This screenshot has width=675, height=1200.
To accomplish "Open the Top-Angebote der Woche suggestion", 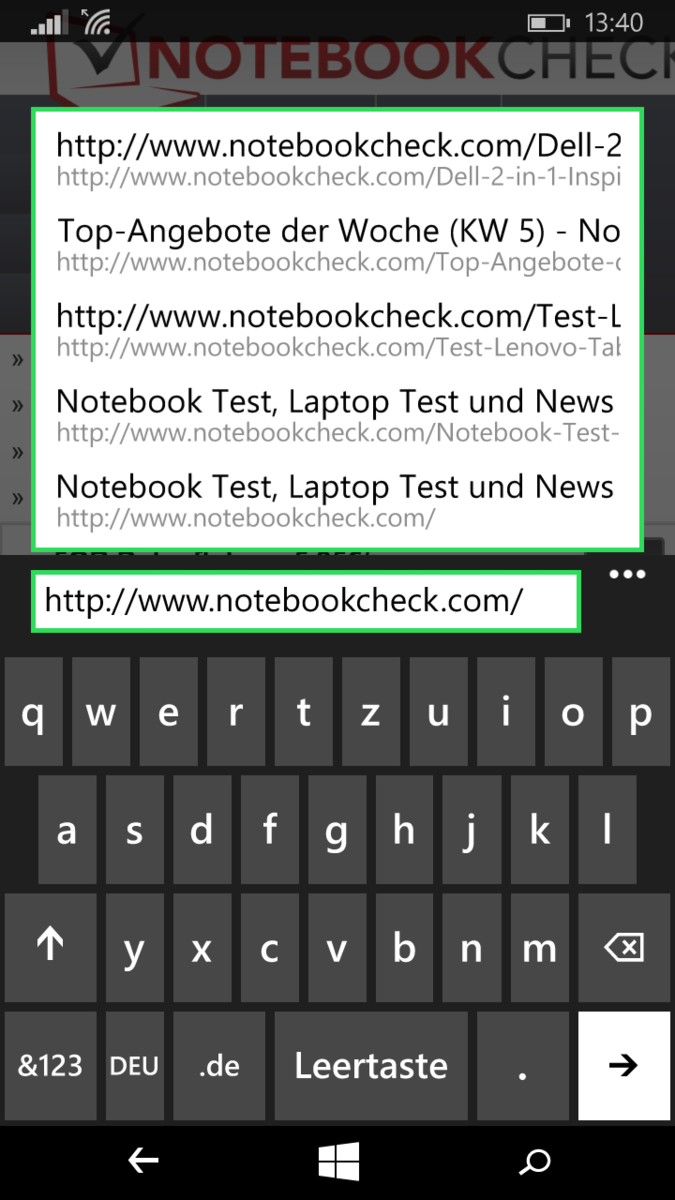I will (x=337, y=245).
